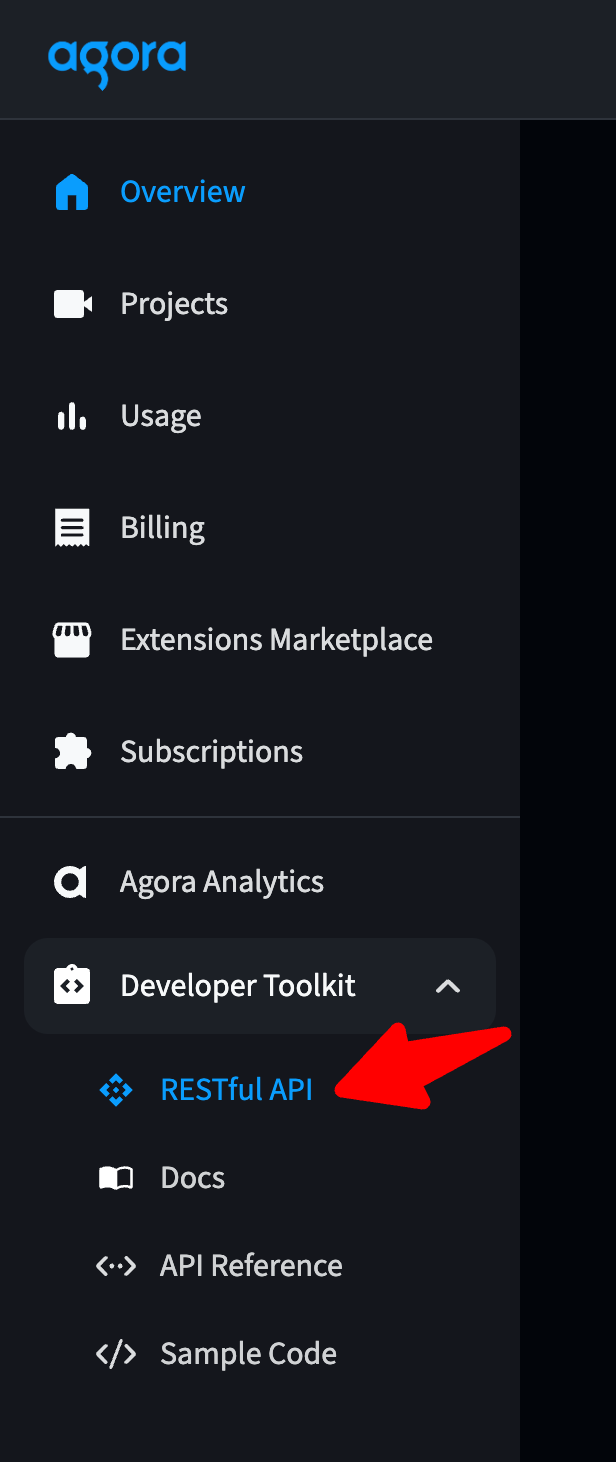The image size is (616, 1462).
Task: Go to API Reference
Action: (x=251, y=1266)
